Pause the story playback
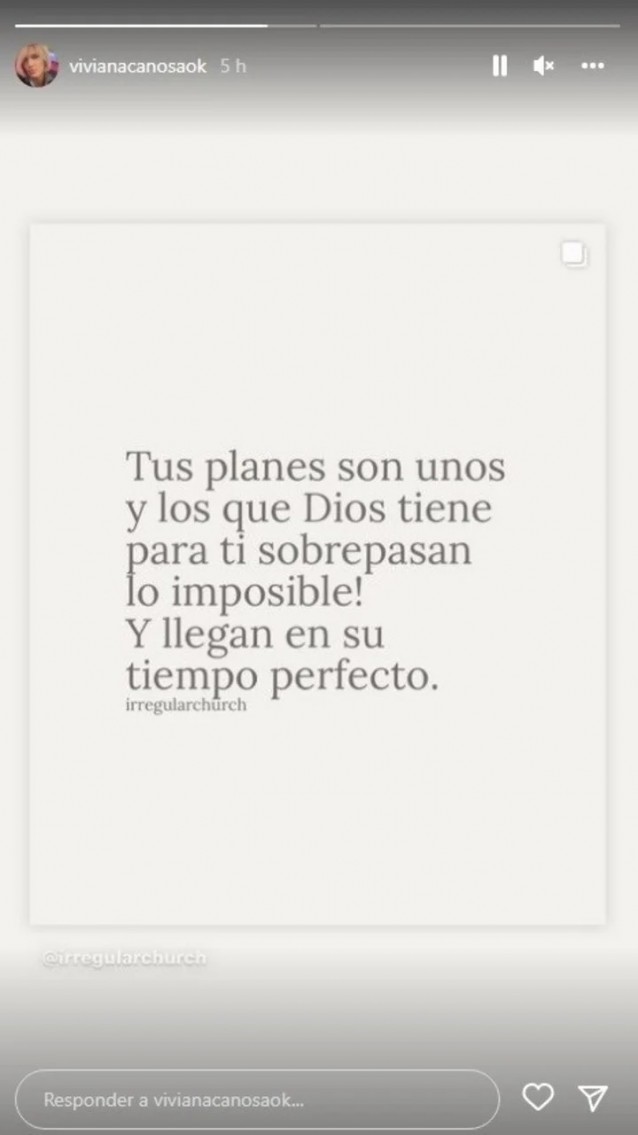The image size is (638, 1135). click(499, 66)
